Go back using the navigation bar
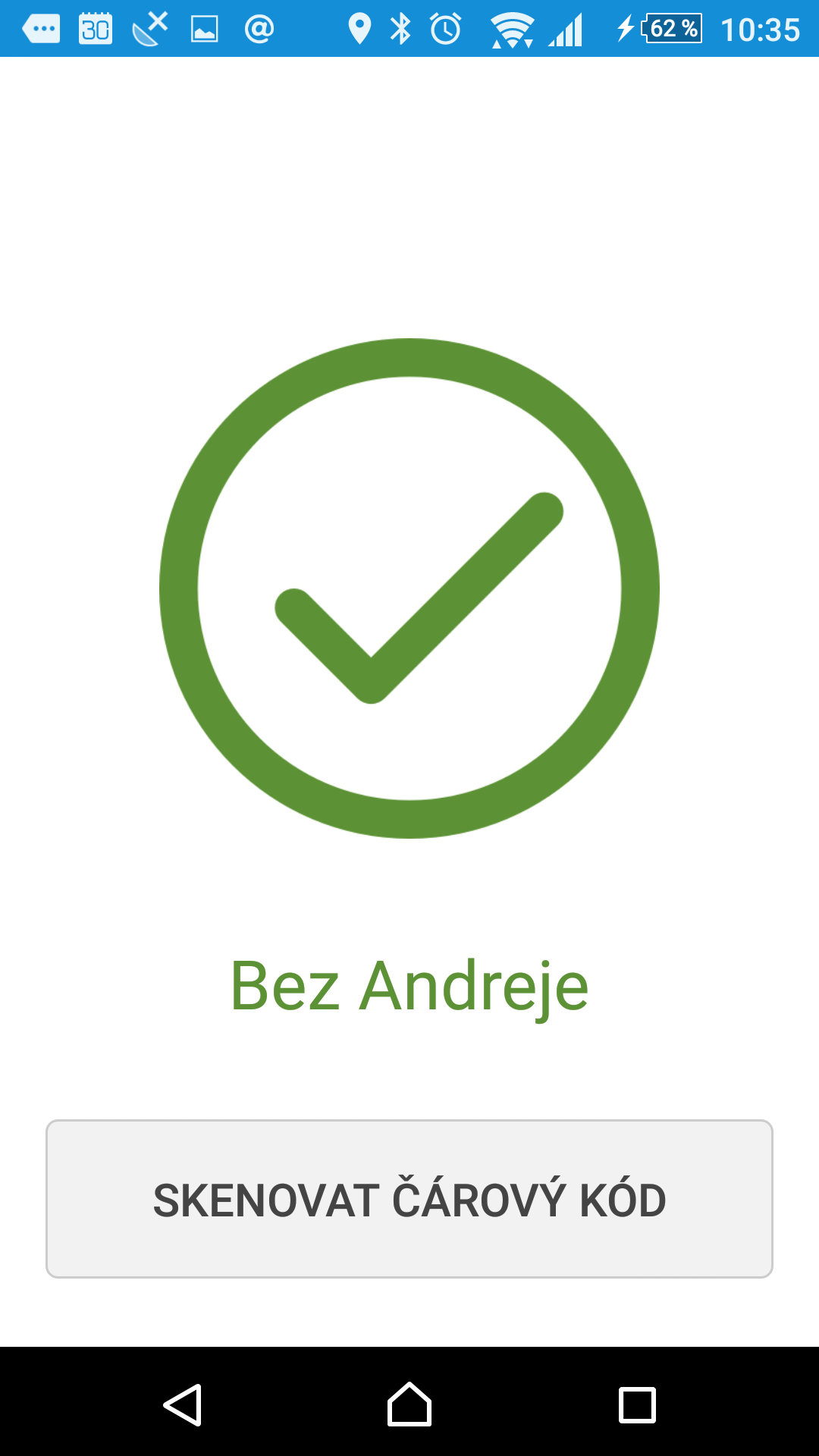This screenshot has height=1456, width=819. pyautogui.click(x=182, y=1405)
